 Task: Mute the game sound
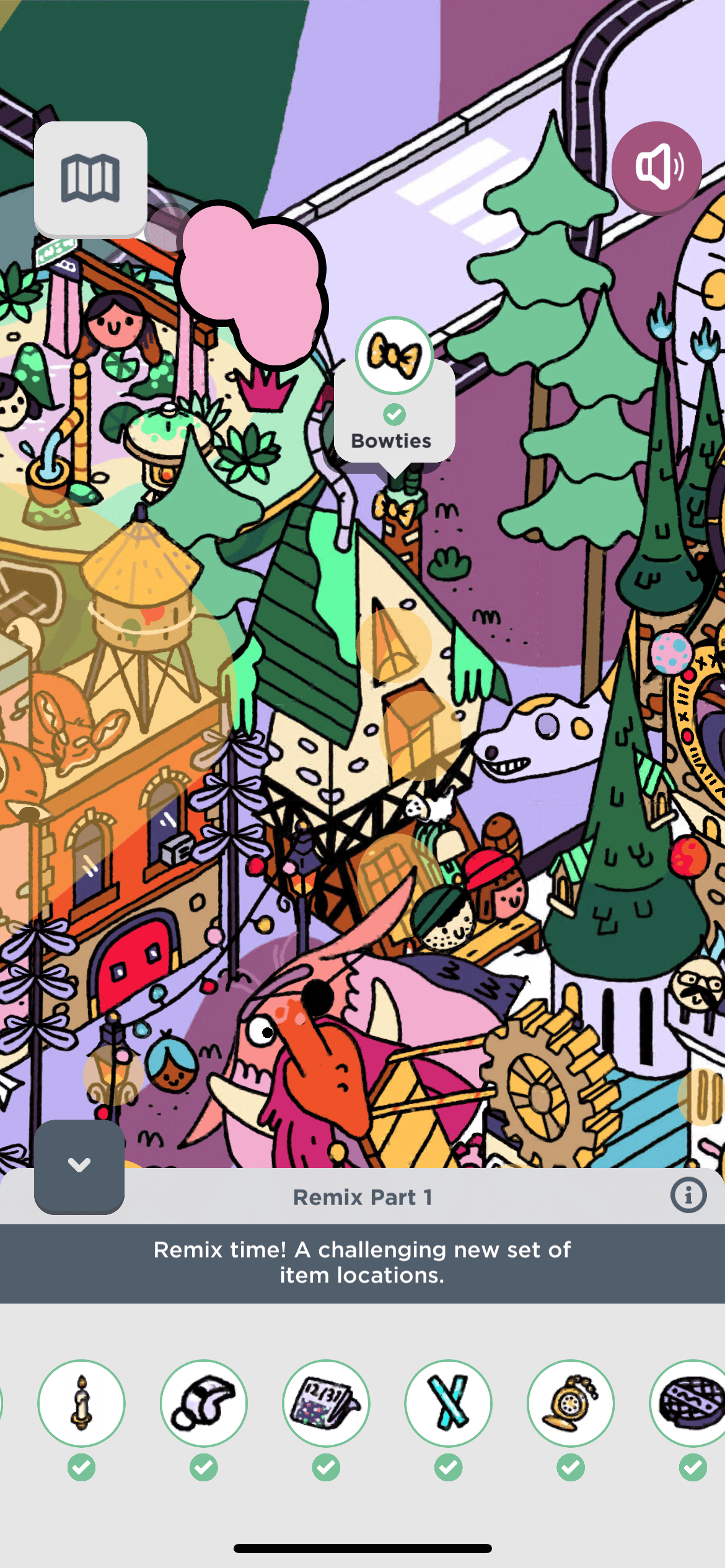coord(657,167)
